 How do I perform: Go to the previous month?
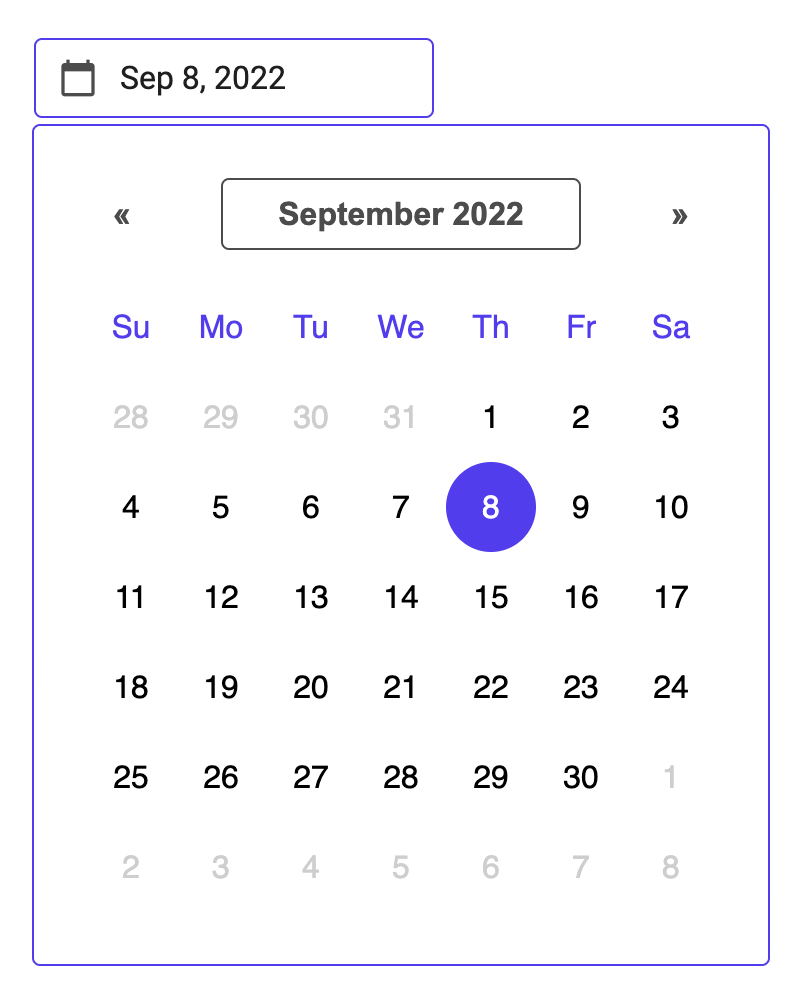[122, 215]
